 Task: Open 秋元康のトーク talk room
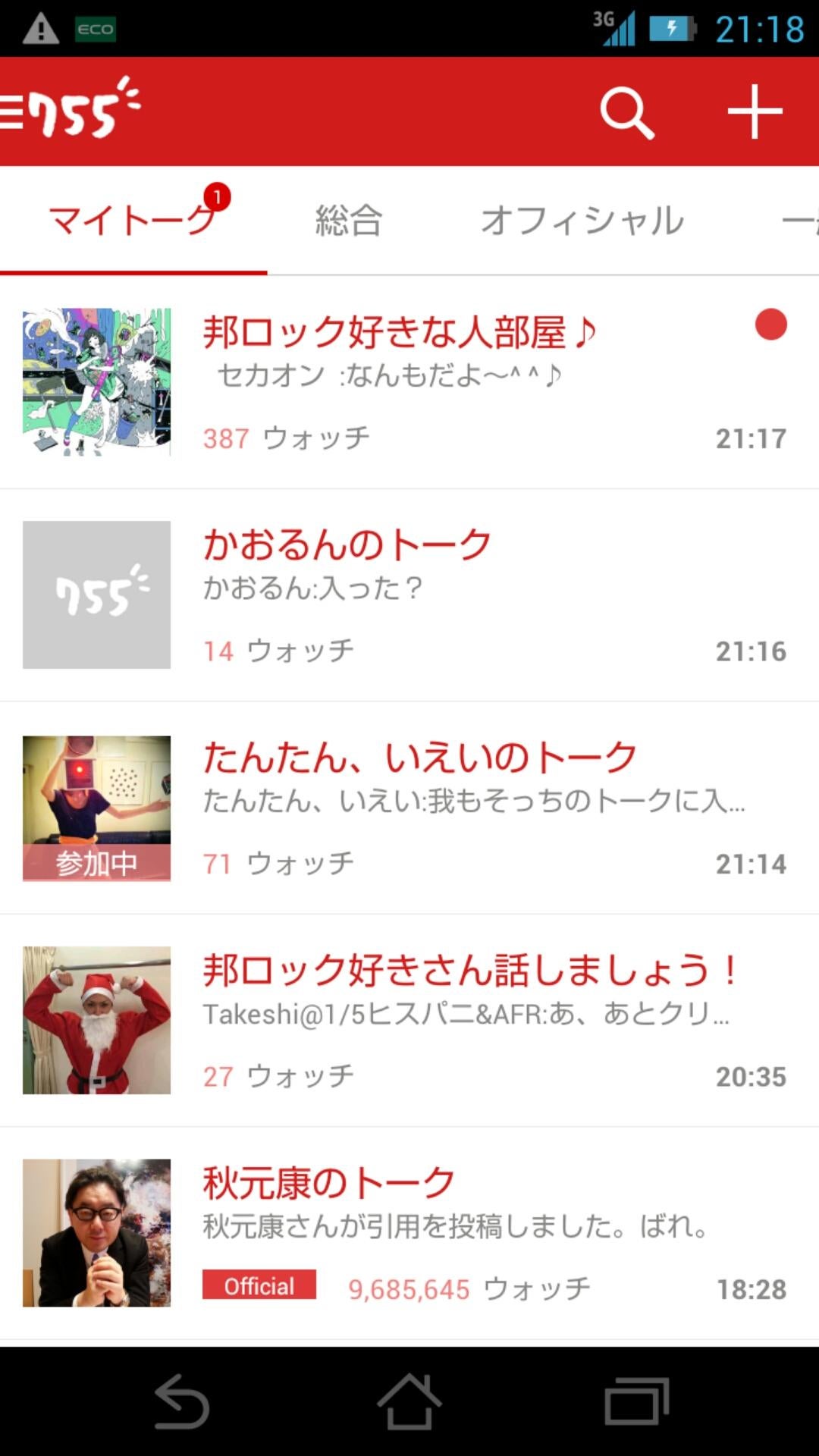[x=328, y=1179]
